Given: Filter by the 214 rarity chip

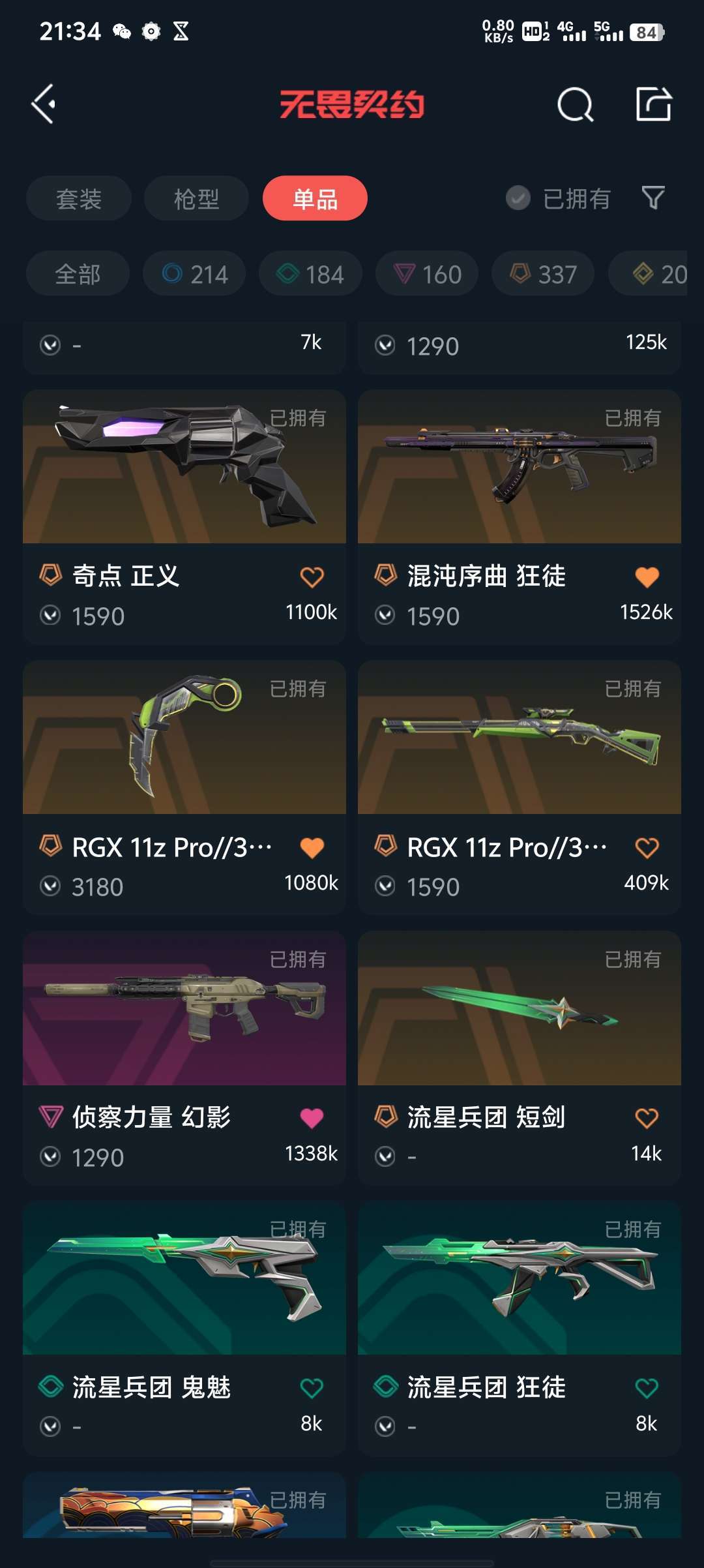Looking at the screenshot, I should [x=194, y=274].
